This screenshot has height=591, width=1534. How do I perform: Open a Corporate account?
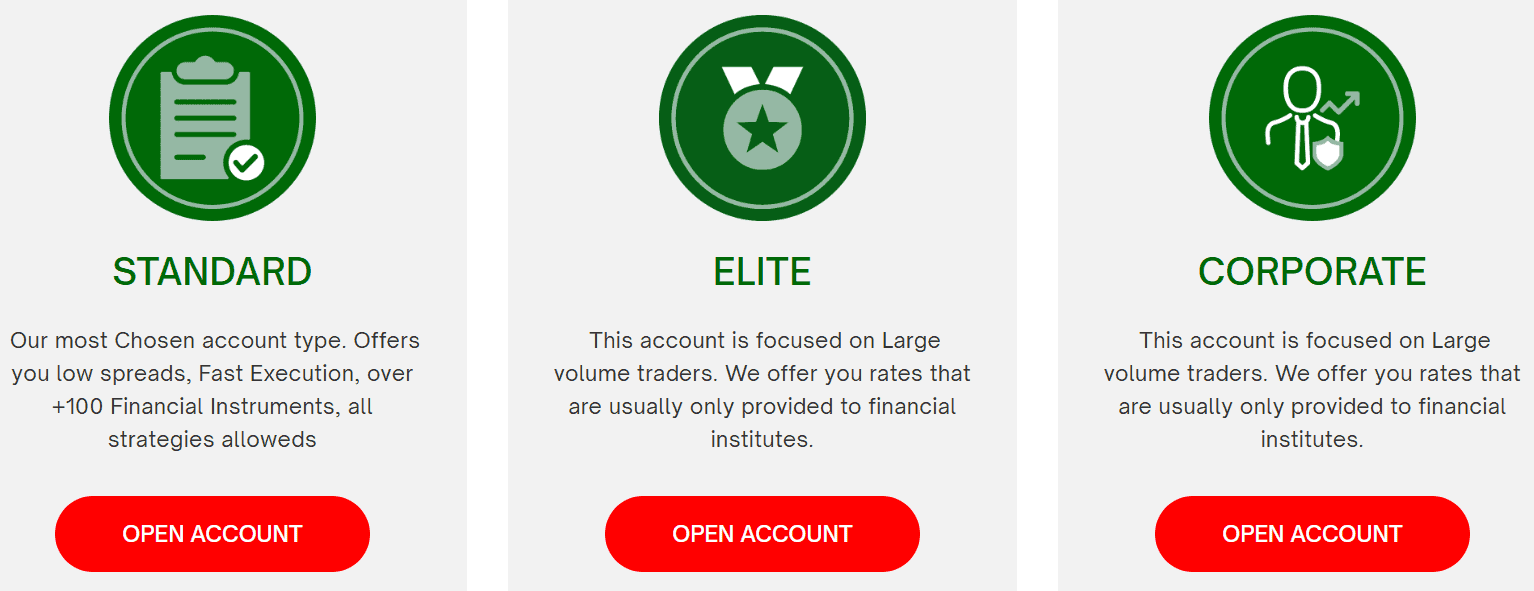click(x=1312, y=534)
